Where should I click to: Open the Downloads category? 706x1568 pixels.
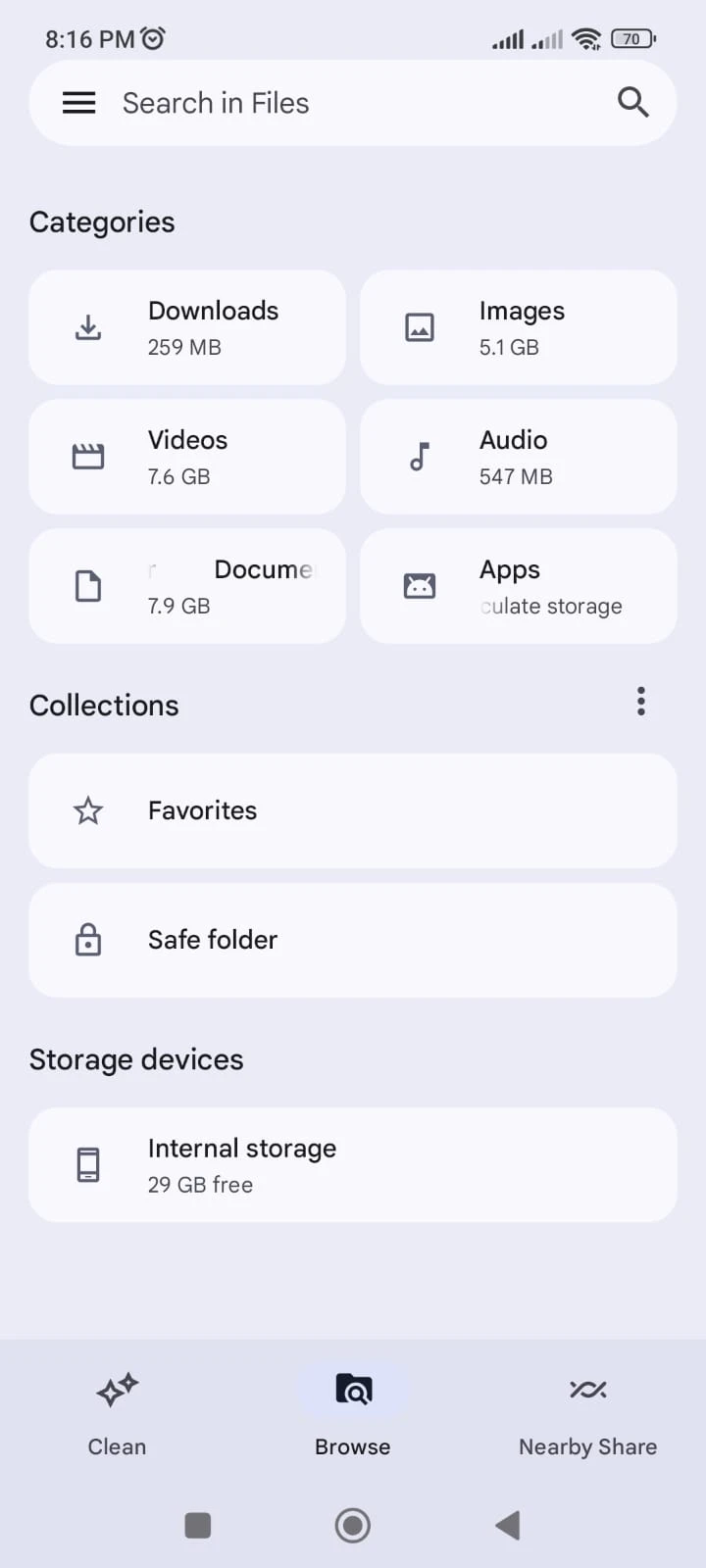pos(187,327)
